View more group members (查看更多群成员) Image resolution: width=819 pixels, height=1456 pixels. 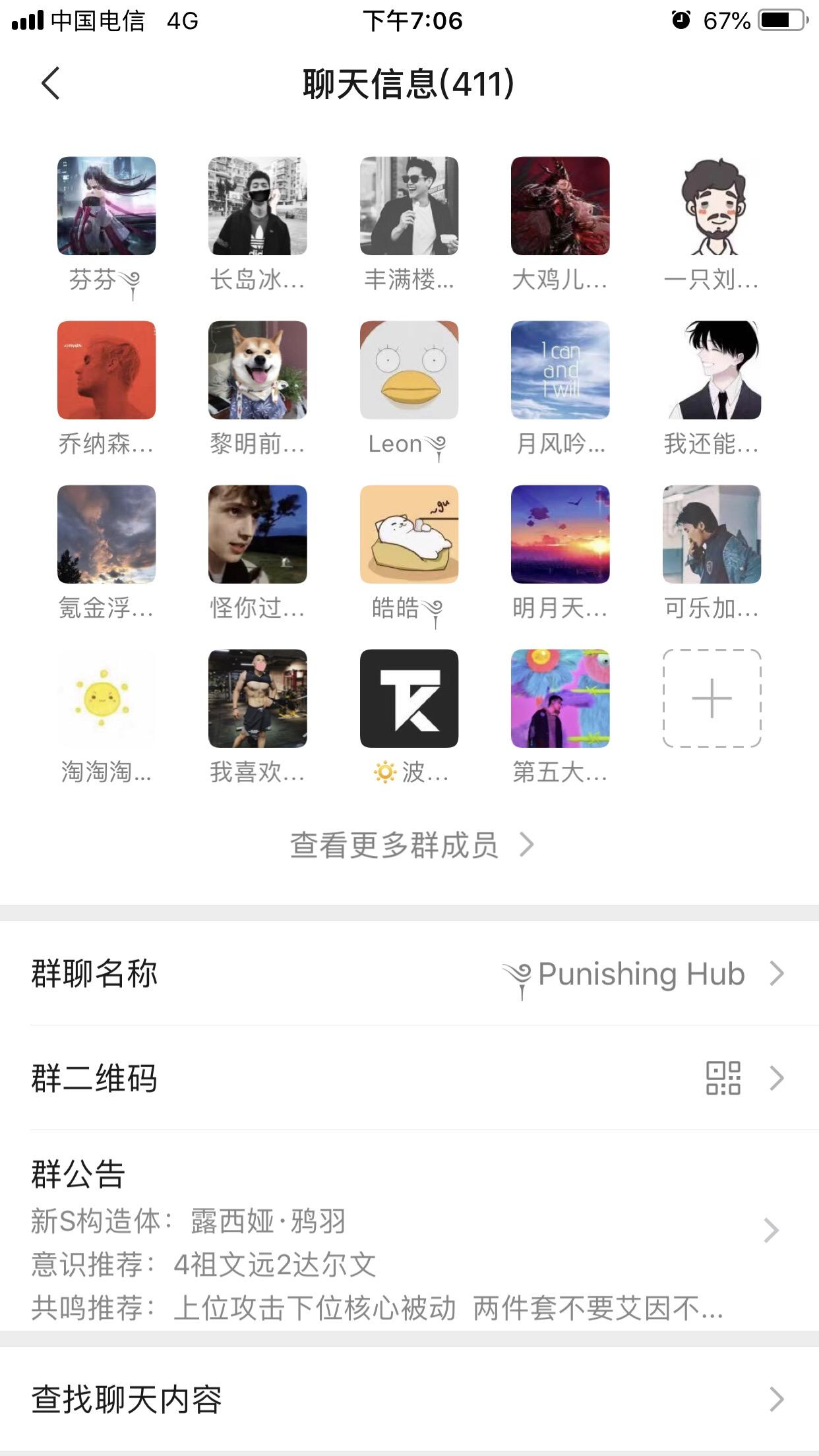point(410,845)
